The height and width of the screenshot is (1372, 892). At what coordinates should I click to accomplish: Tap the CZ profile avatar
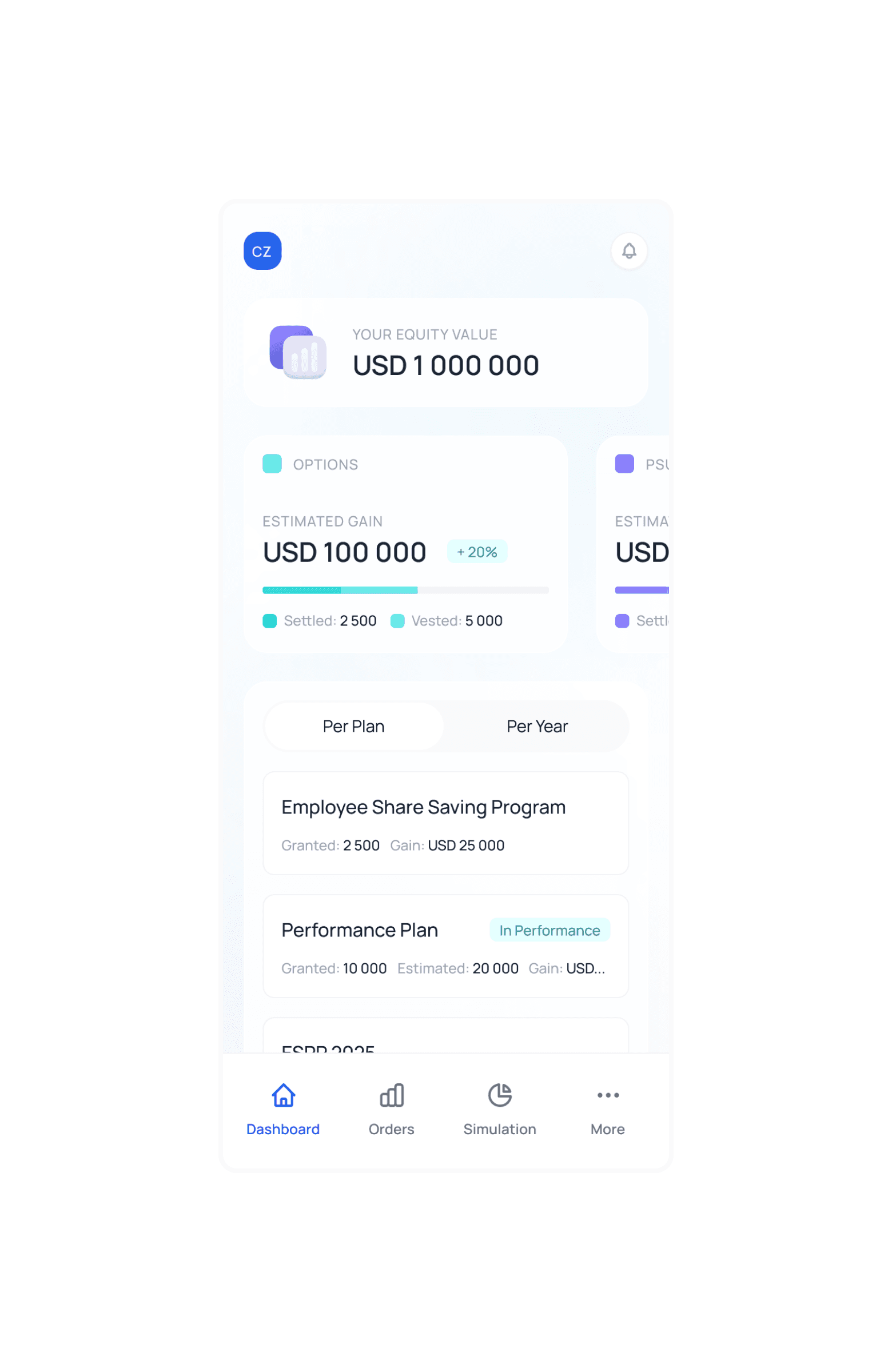tap(262, 251)
